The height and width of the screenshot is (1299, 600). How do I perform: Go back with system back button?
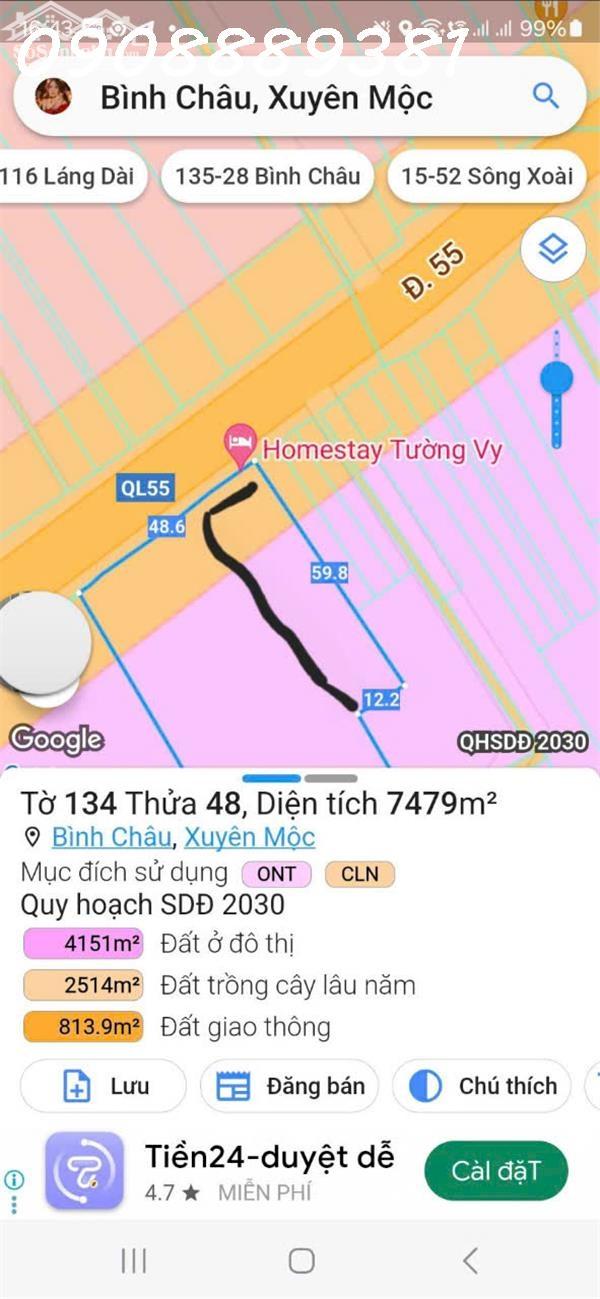(470, 1261)
